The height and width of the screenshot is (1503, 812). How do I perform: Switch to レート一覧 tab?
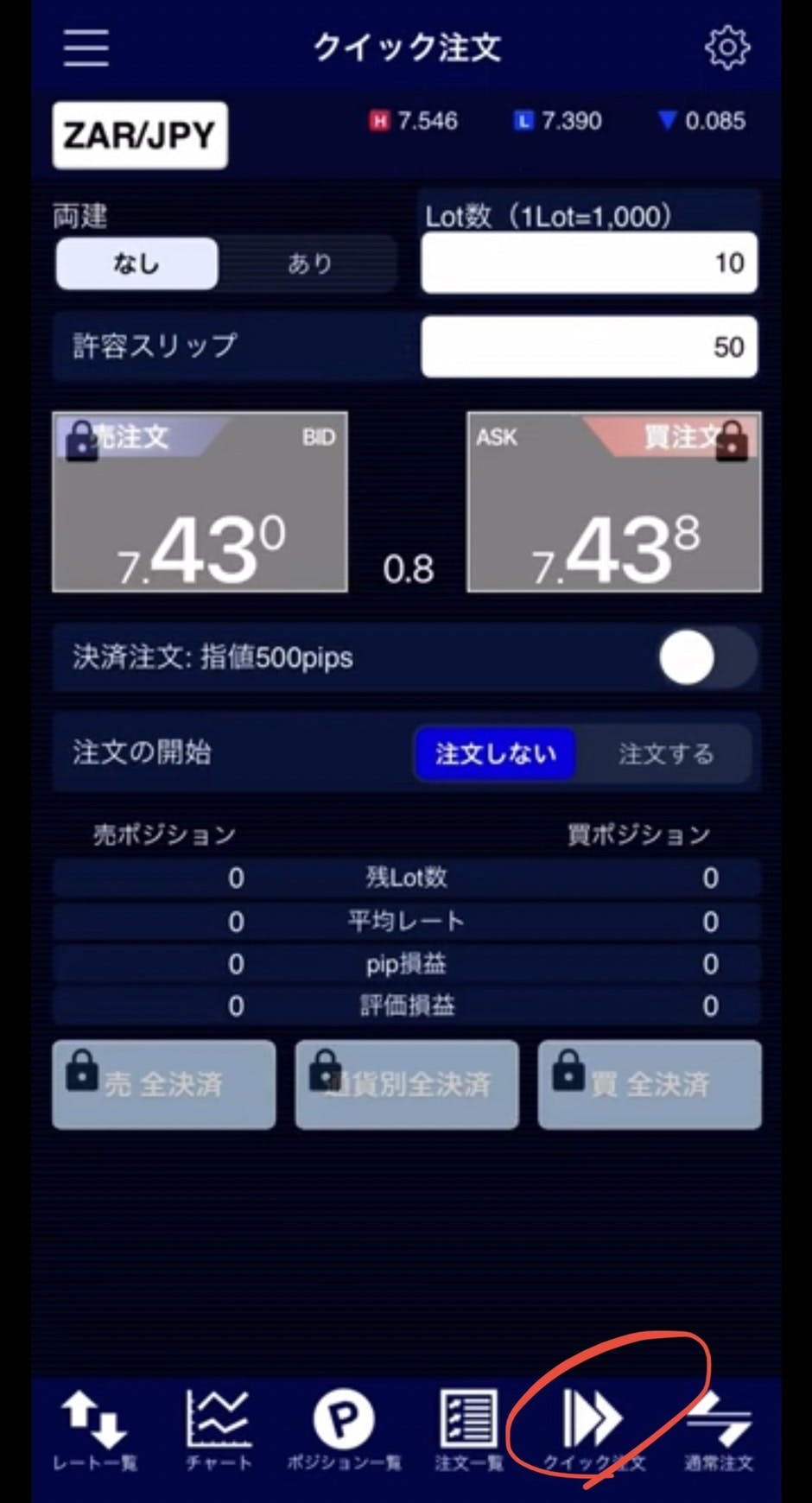[x=94, y=1430]
